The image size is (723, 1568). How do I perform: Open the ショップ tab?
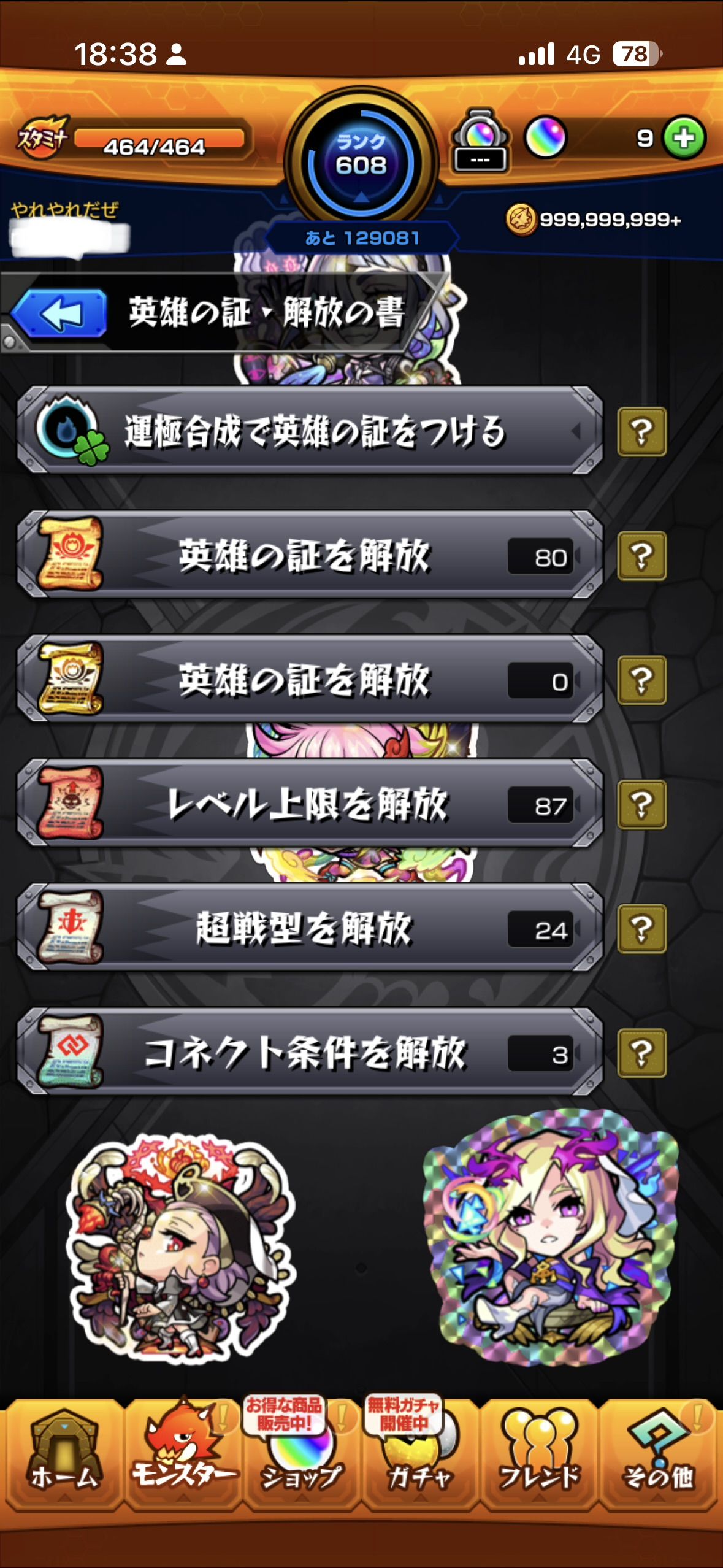pos(302,1453)
